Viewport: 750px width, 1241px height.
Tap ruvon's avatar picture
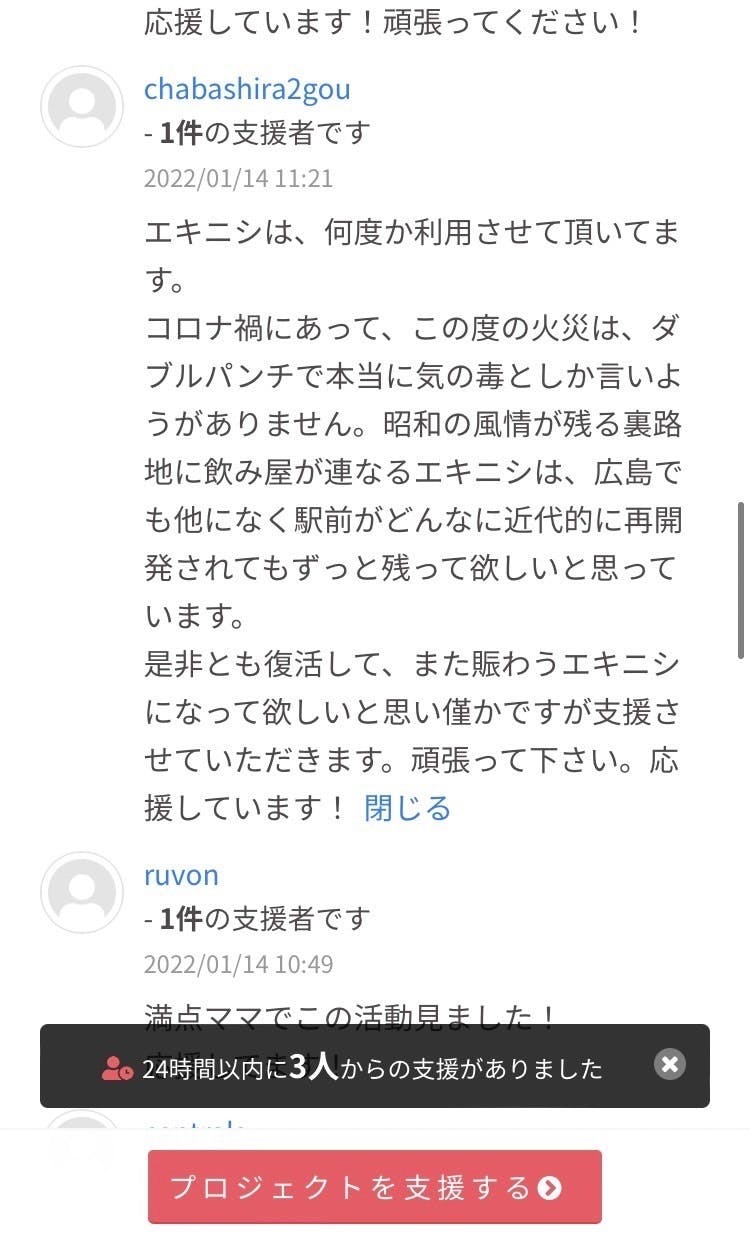(x=82, y=893)
